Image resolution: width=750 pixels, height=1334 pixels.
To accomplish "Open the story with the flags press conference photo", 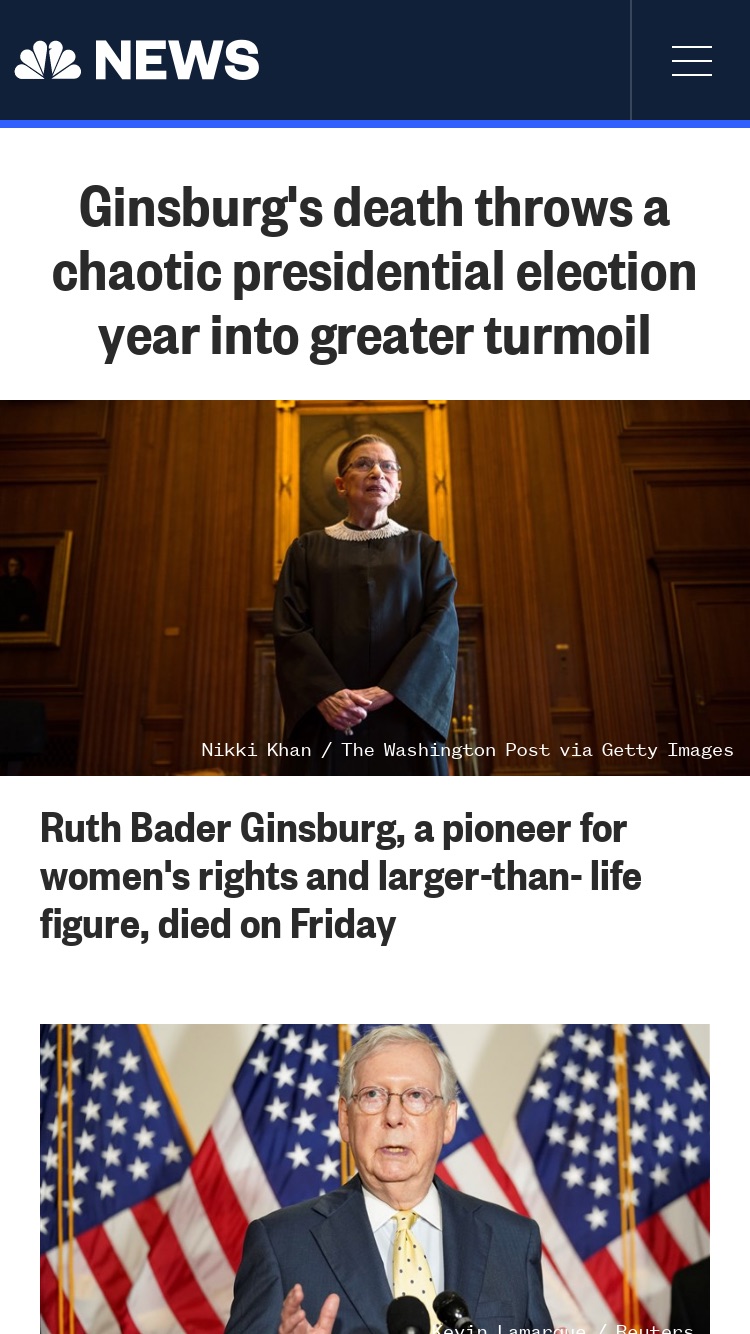I will click(375, 1179).
